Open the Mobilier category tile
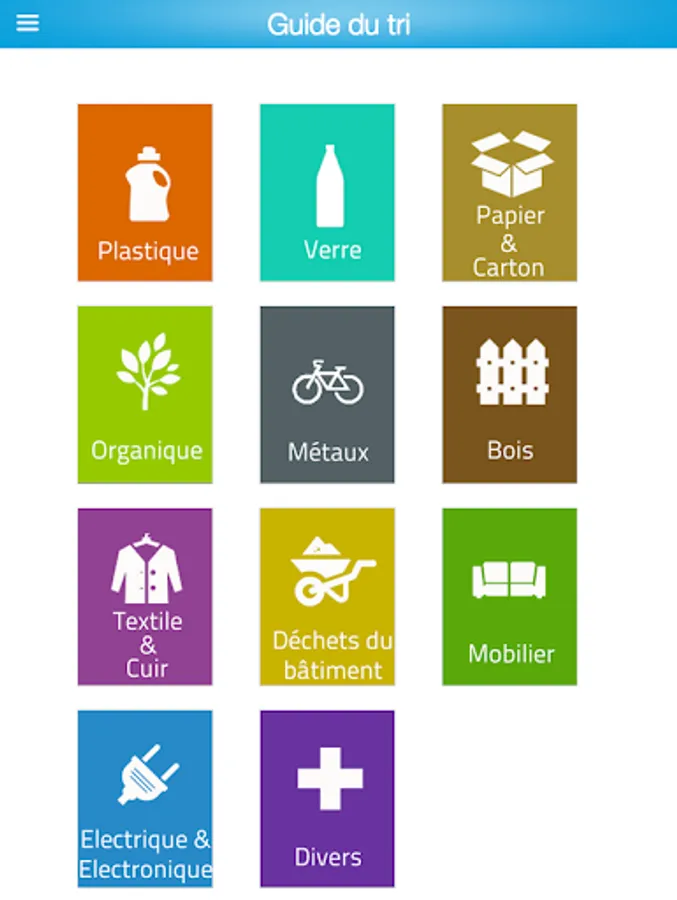Viewport: 677px width, 900px height. pyautogui.click(x=509, y=596)
